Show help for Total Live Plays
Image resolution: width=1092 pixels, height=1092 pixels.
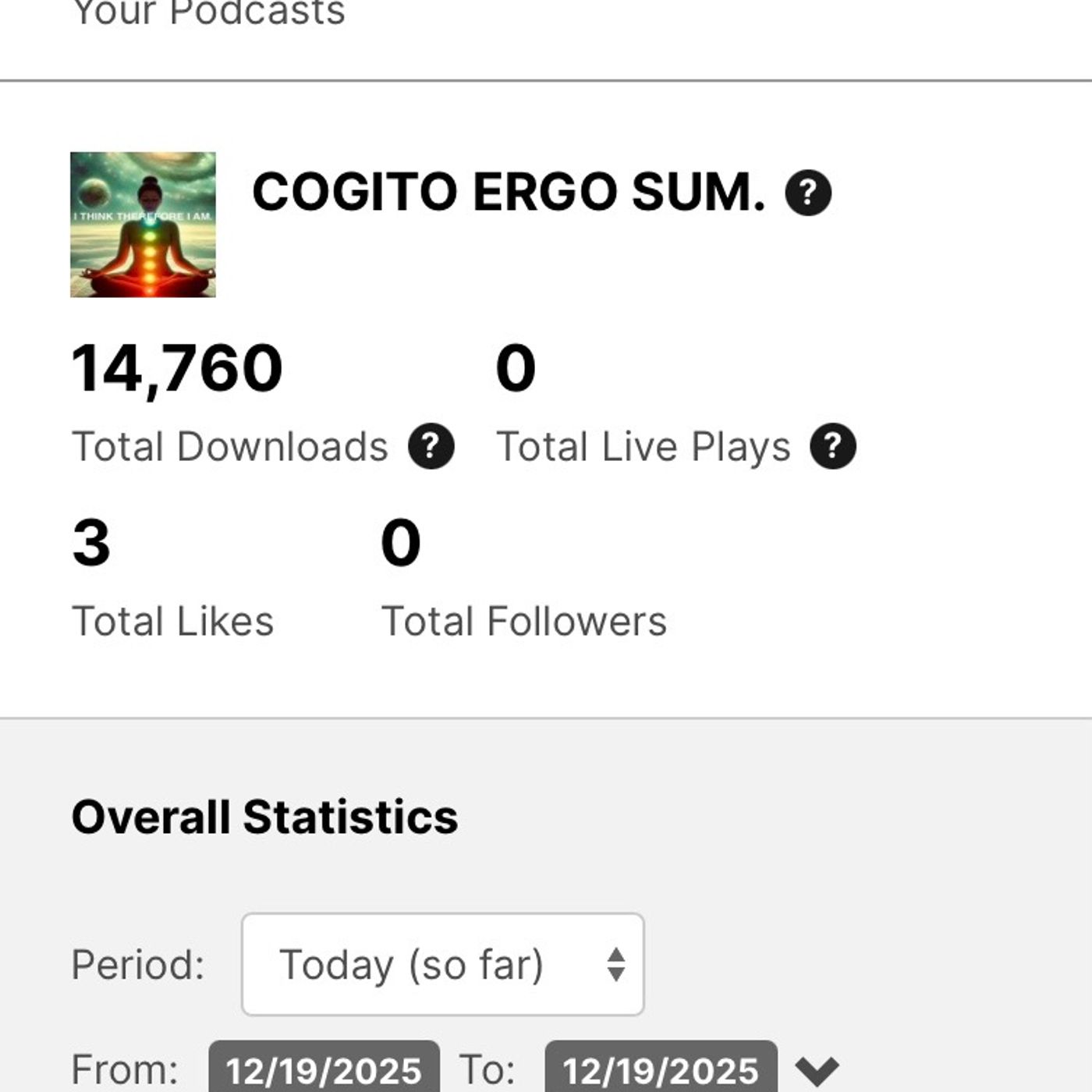pyautogui.click(x=832, y=446)
